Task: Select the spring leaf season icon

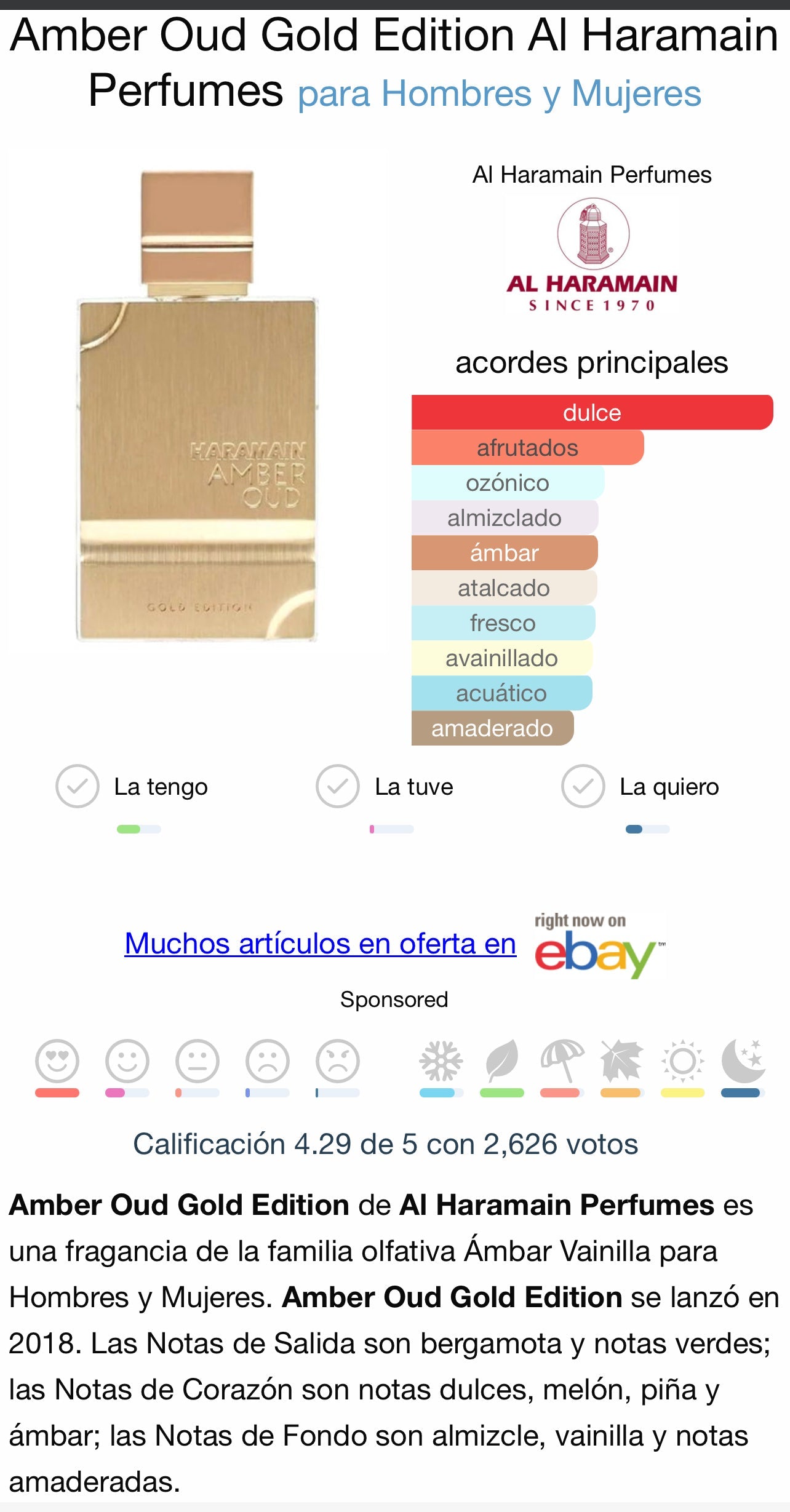Action: (x=502, y=1061)
